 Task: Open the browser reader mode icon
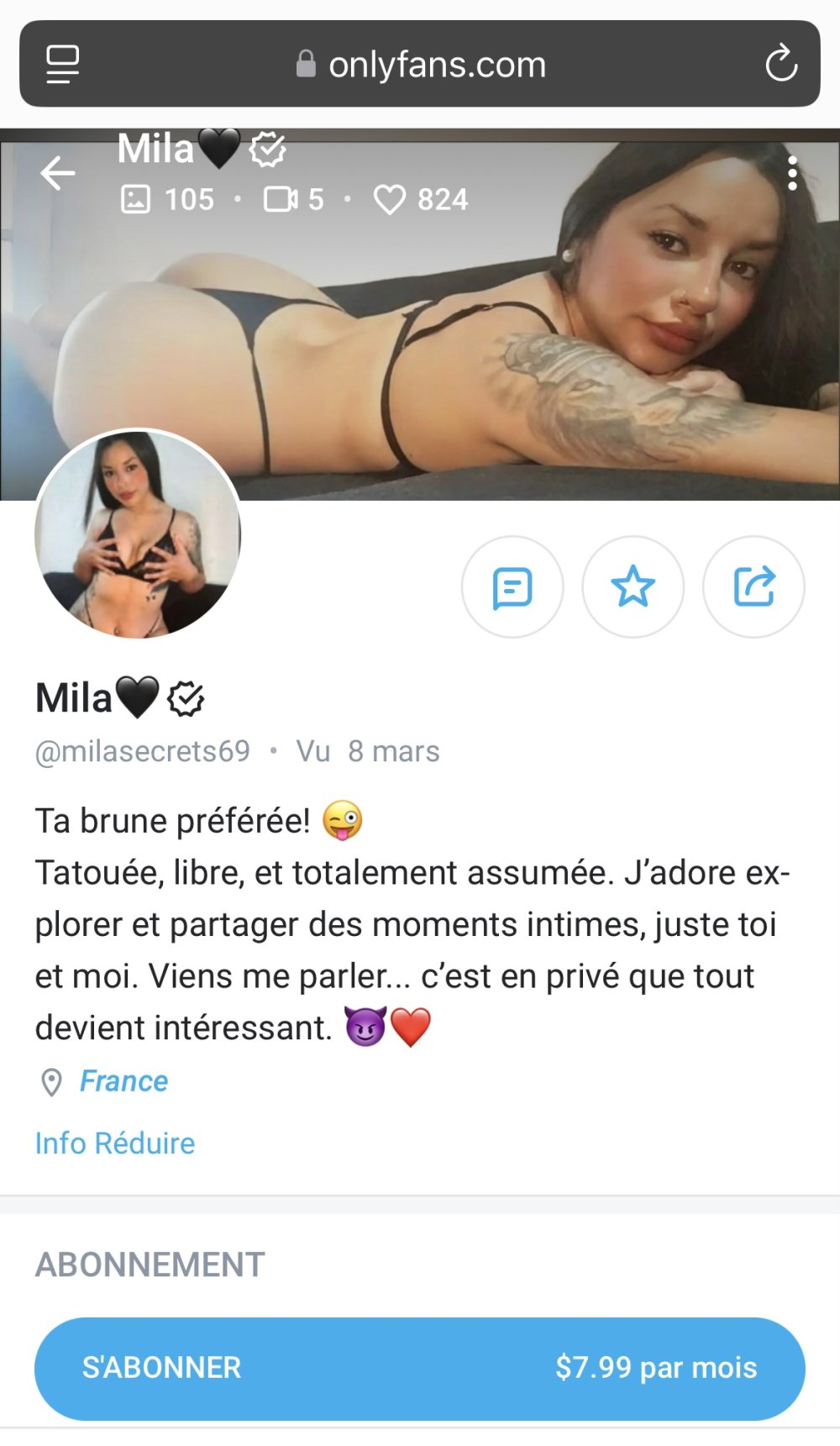(x=62, y=64)
